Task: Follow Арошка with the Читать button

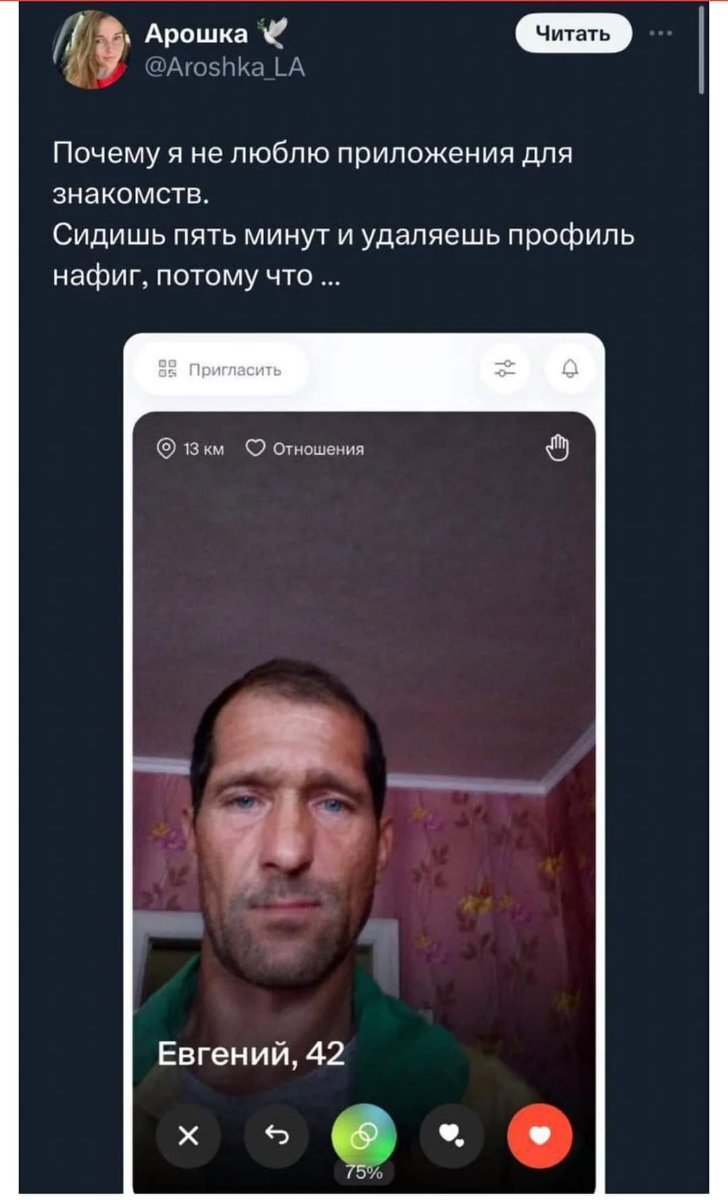Action: tap(573, 36)
